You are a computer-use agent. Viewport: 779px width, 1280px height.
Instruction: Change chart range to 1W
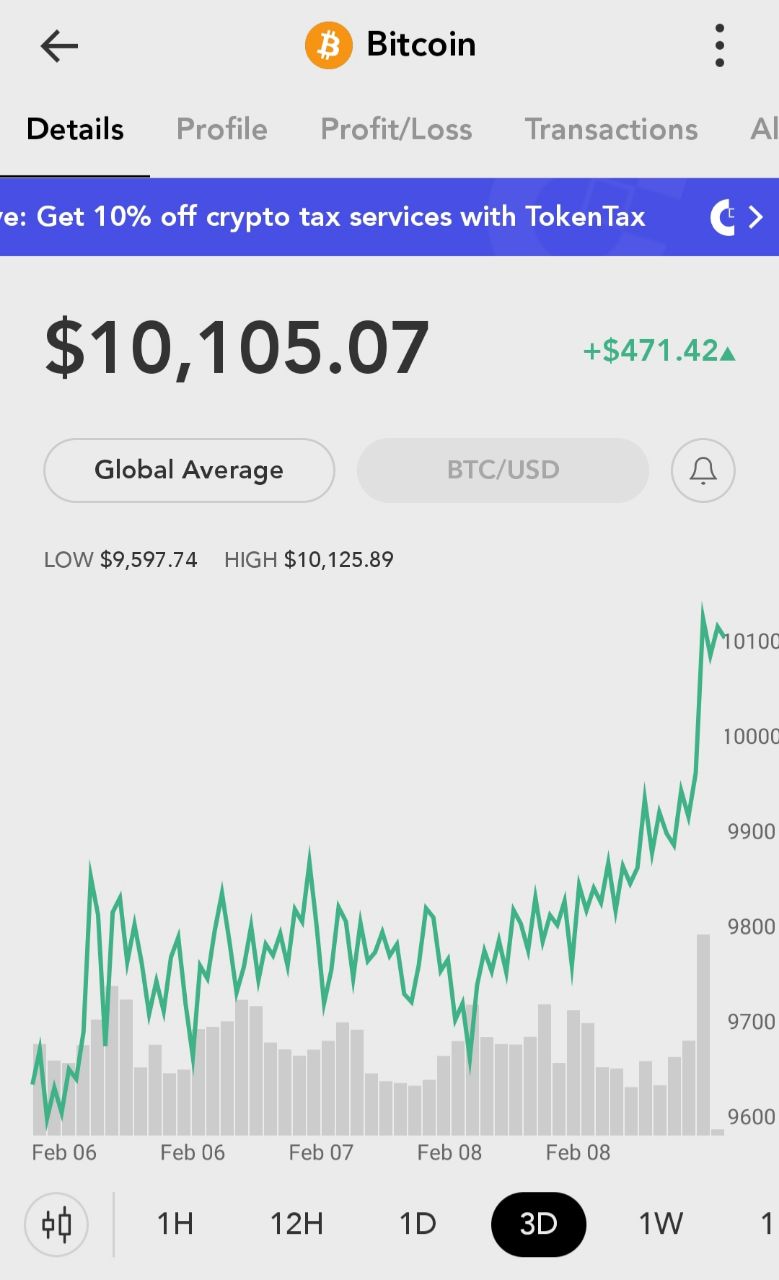[661, 1224]
